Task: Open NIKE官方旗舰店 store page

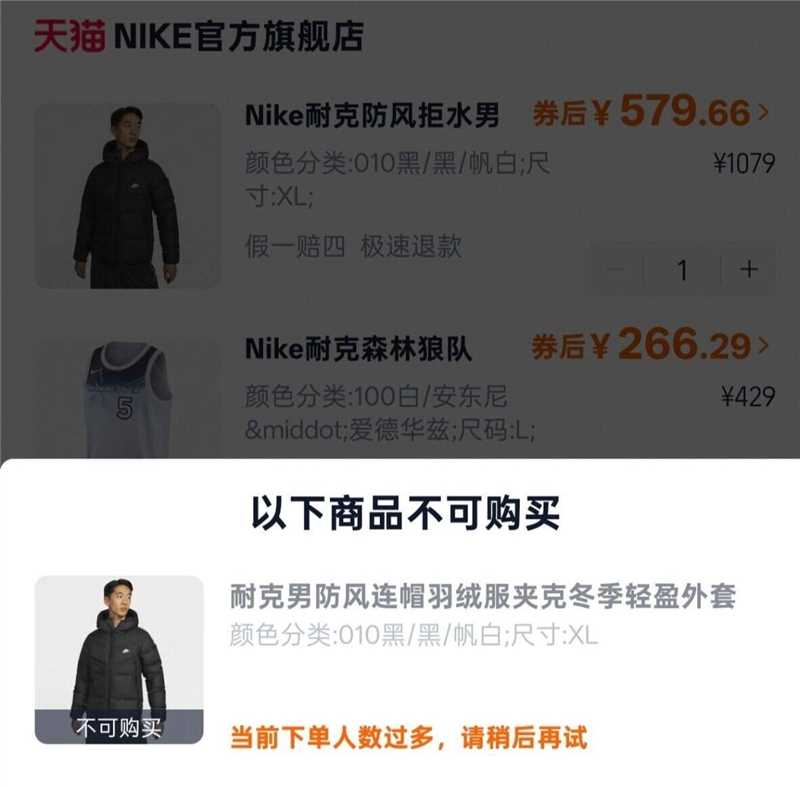Action: [x=238, y=37]
